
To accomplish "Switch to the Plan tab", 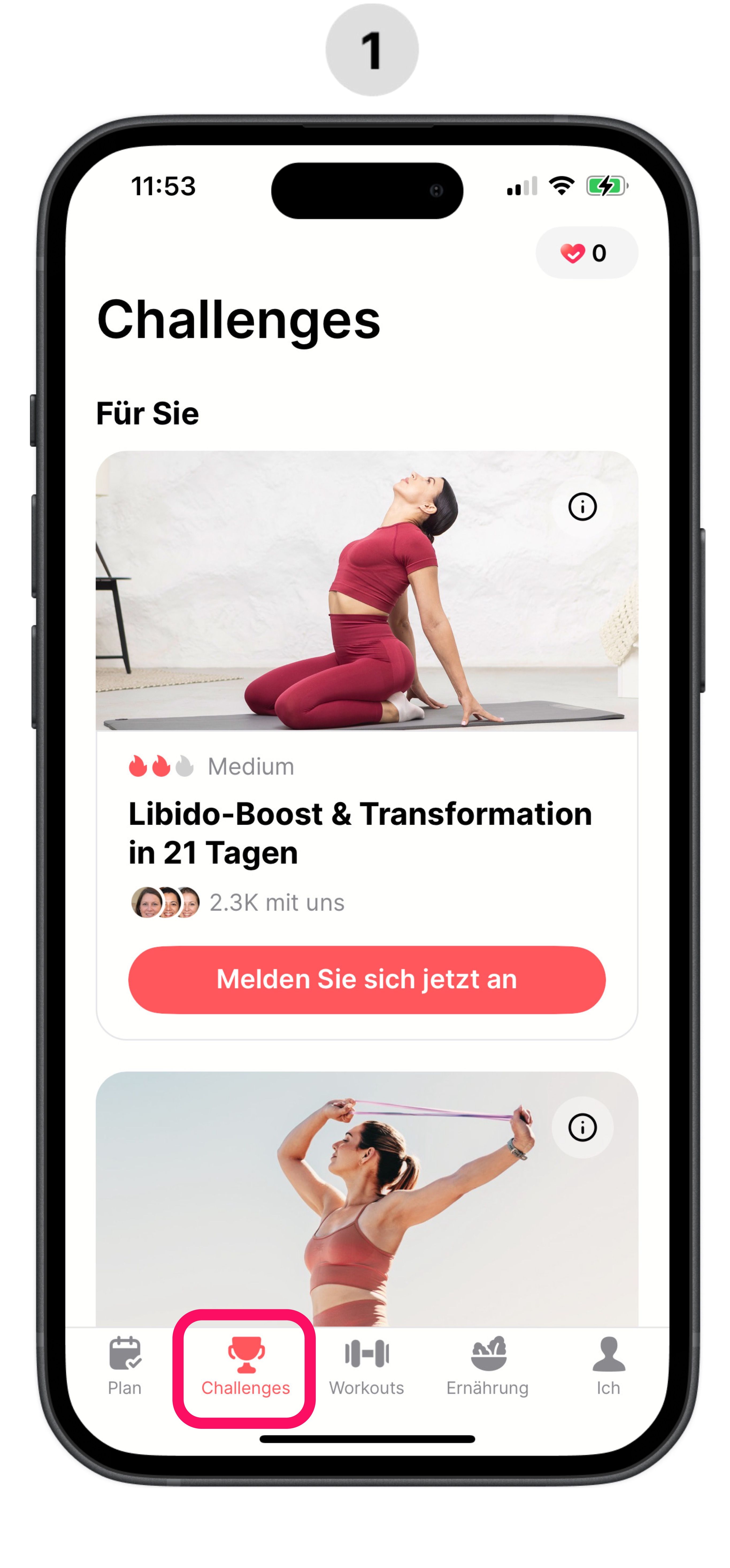I will point(125,1366).
